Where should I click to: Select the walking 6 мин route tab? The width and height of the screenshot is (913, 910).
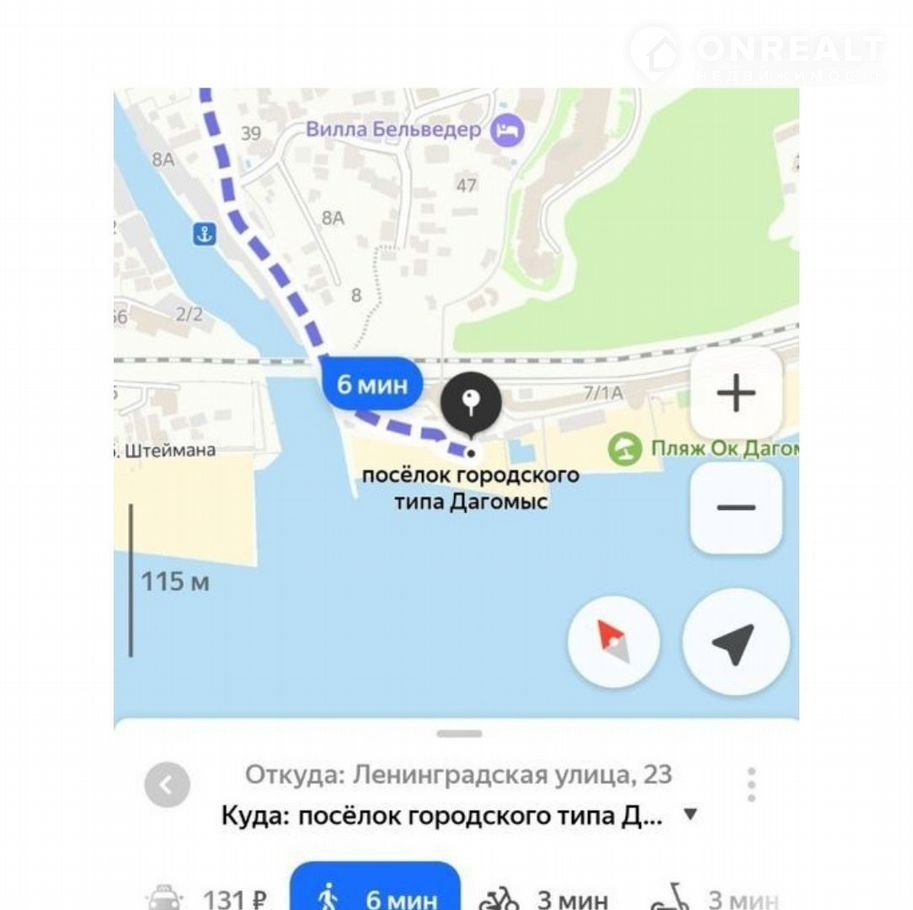pos(376,893)
